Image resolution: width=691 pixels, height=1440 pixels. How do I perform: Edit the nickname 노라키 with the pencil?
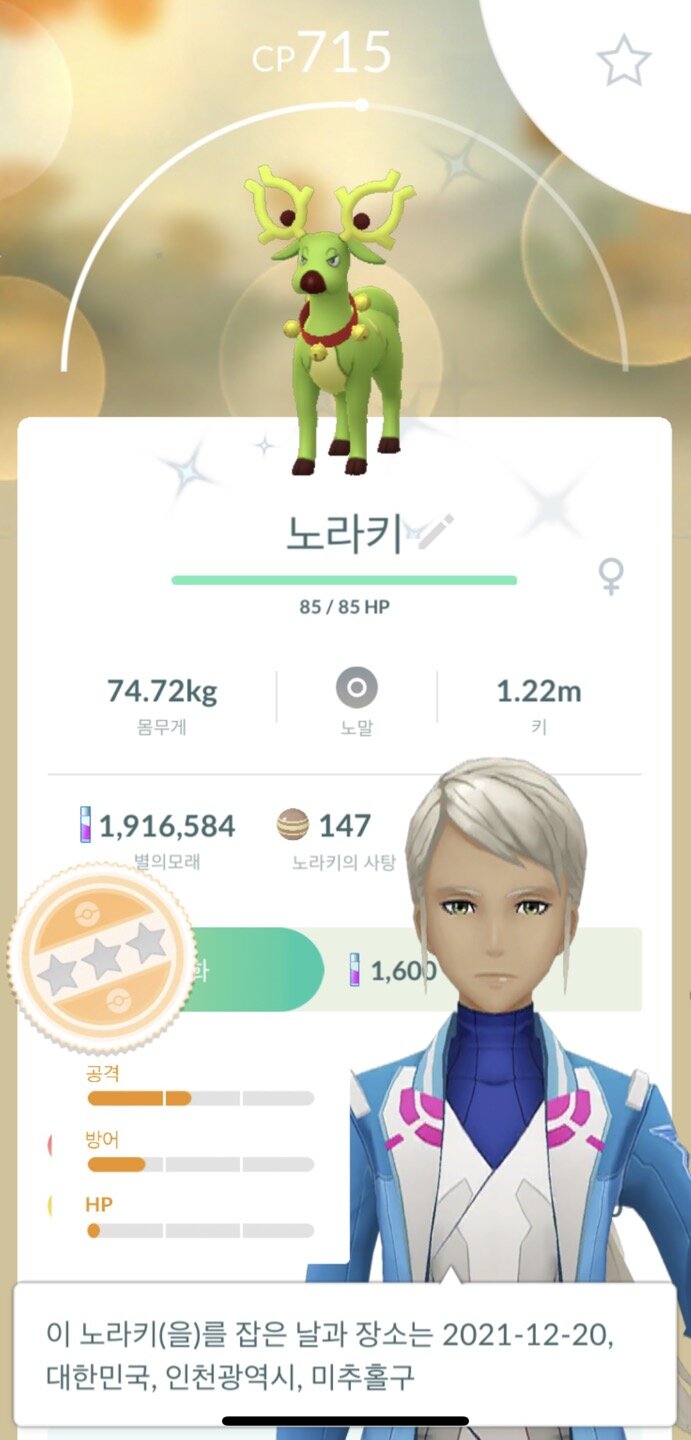point(436,532)
